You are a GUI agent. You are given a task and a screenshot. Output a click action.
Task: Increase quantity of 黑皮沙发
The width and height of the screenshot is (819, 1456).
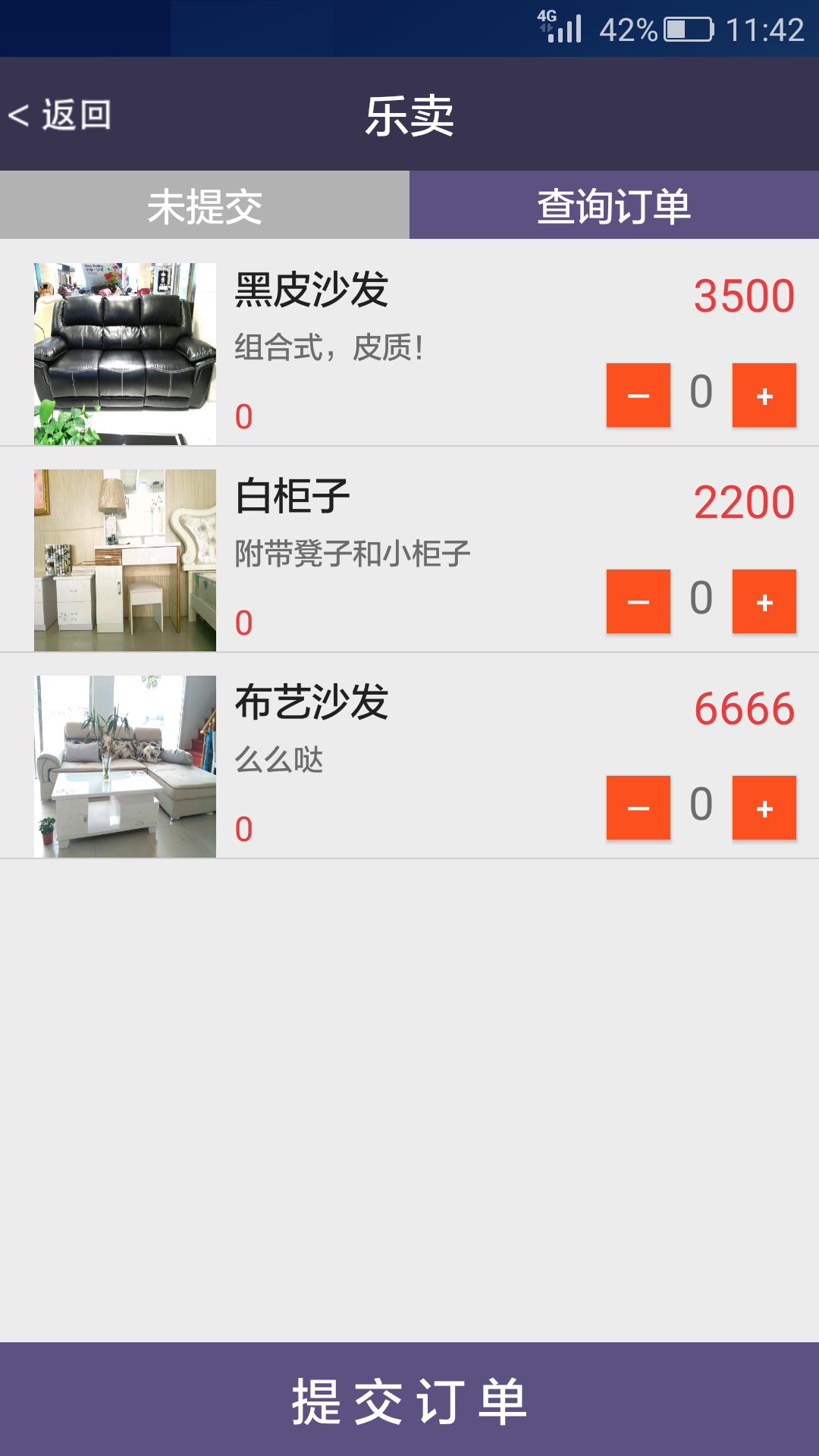(764, 395)
